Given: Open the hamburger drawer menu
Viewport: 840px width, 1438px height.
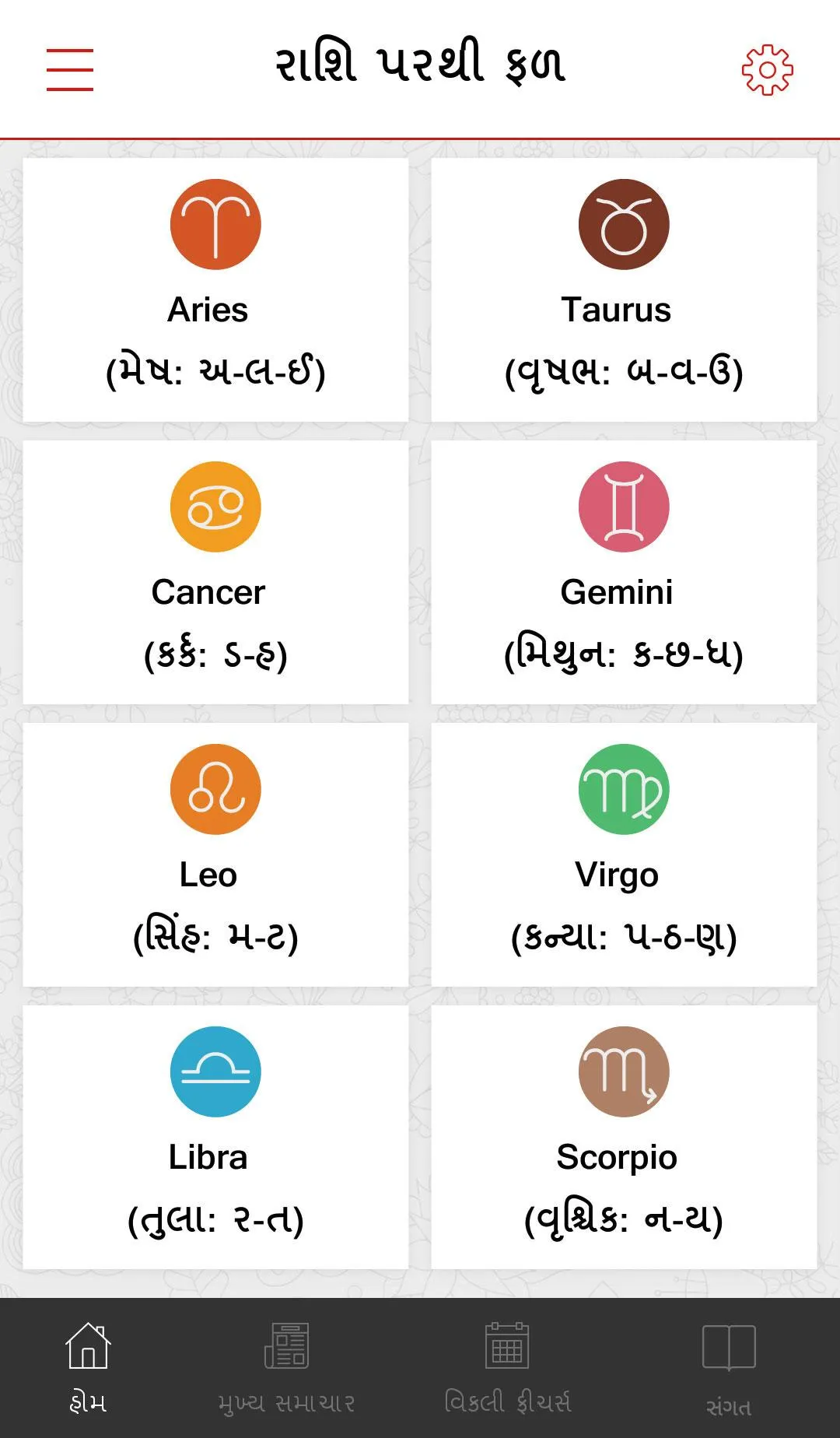Looking at the screenshot, I should pos(70,69).
